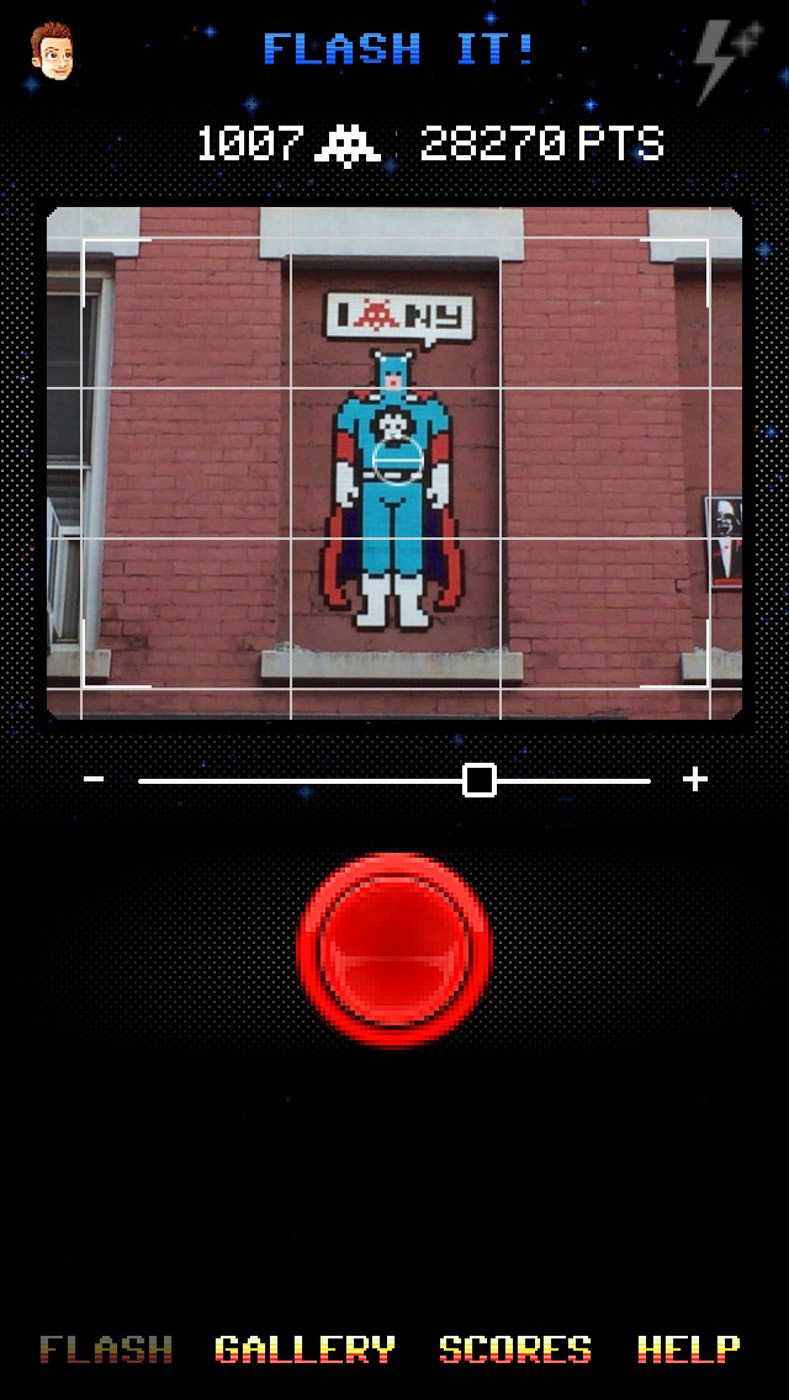Zoom out with the minus sign
The width and height of the screenshot is (789, 1400).
[x=94, y=779]
